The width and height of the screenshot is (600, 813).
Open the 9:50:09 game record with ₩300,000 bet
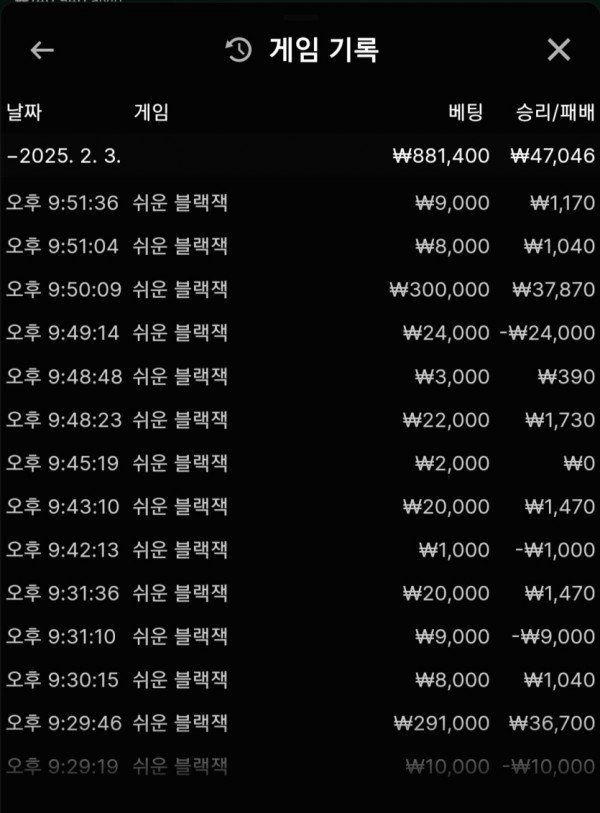coord(300,290)
